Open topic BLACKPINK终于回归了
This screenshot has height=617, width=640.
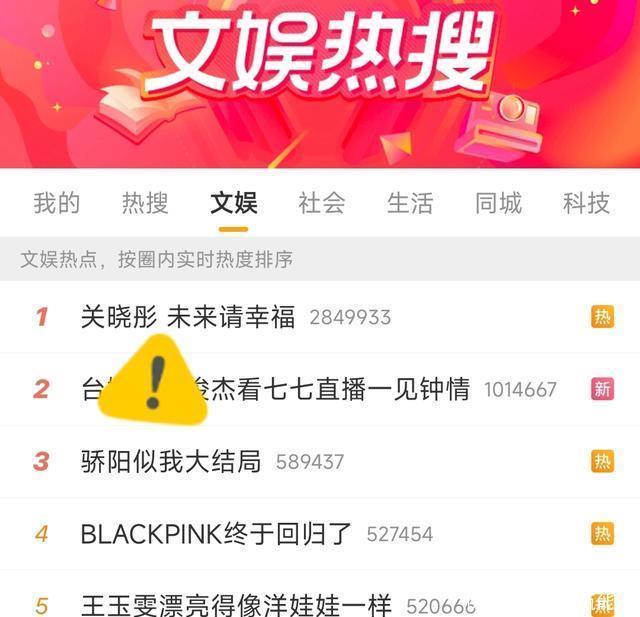click(216, 534)
